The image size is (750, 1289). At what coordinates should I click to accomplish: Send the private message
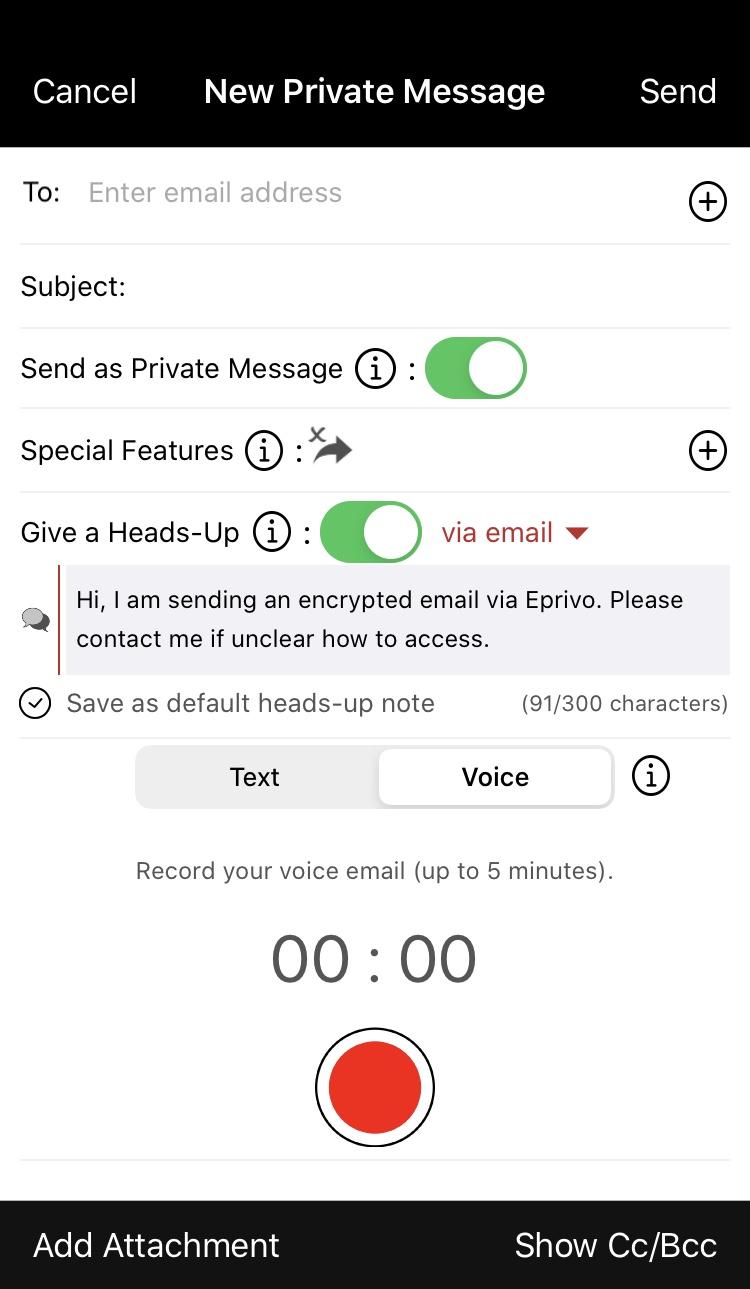tap(677, 92)
